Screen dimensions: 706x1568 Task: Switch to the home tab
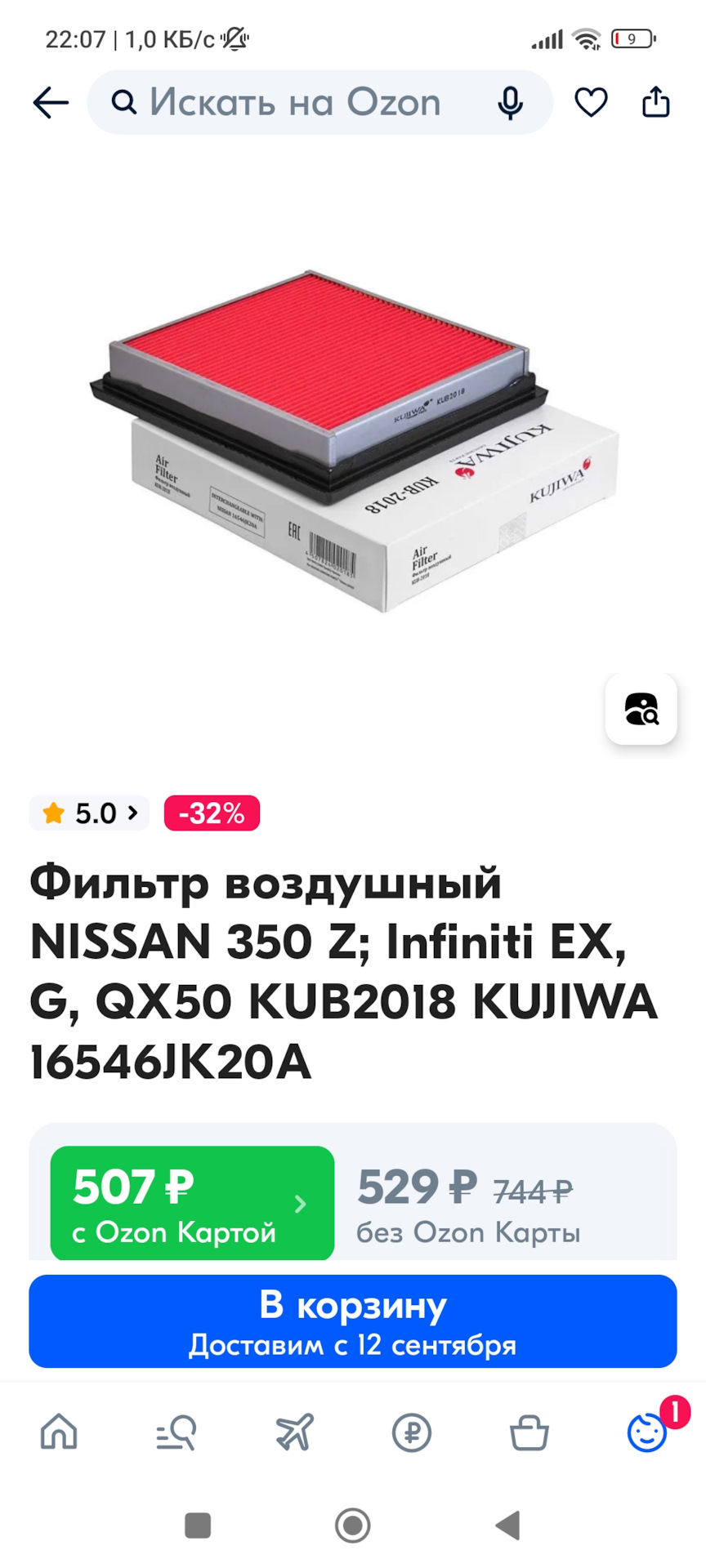(x=59, y=1432)
